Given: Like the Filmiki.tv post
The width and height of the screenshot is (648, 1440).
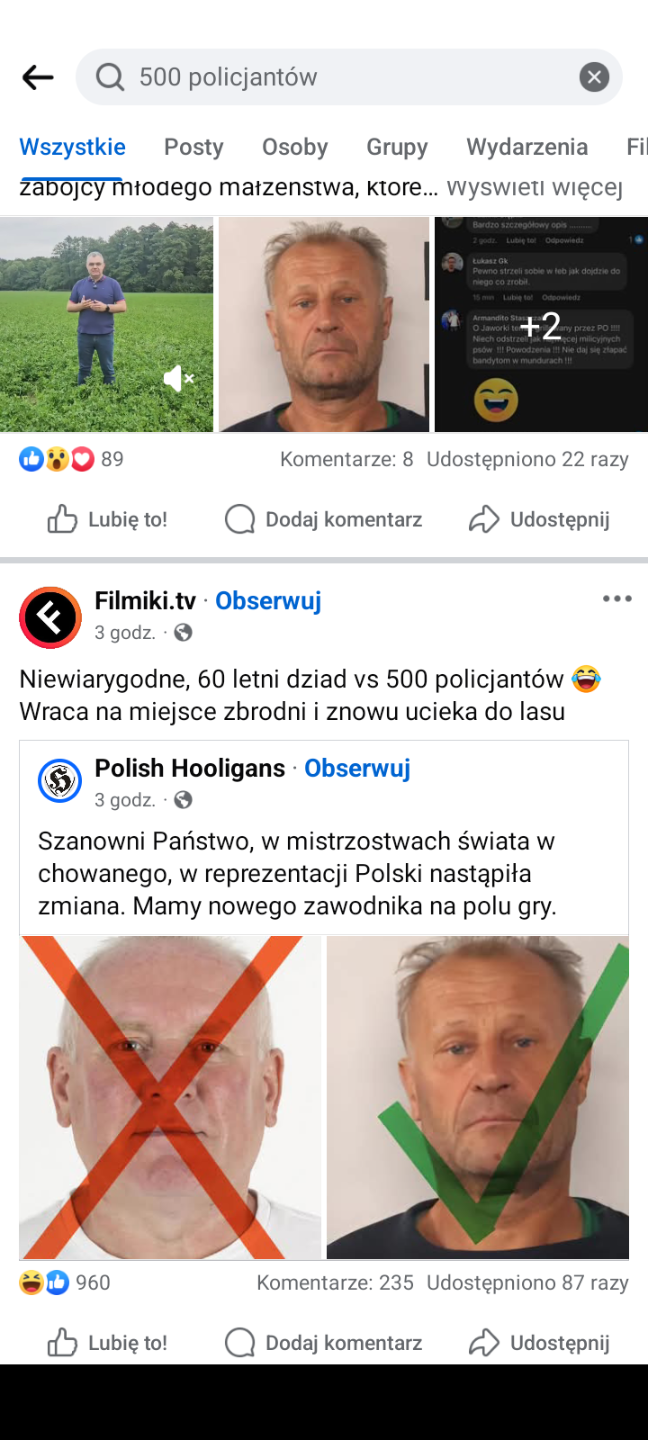Looking at the screenshot, I should pos(107,1342).
